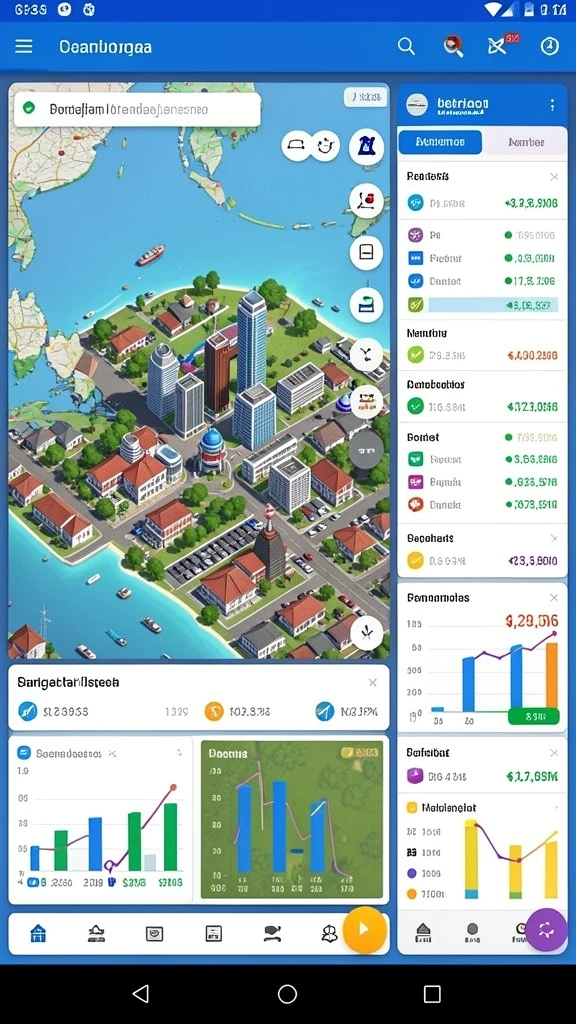Image resolution: width=576 pixels, height=1024 pixels.
Task: Open the clock icon in the app bar
Action: click(549, 46)
